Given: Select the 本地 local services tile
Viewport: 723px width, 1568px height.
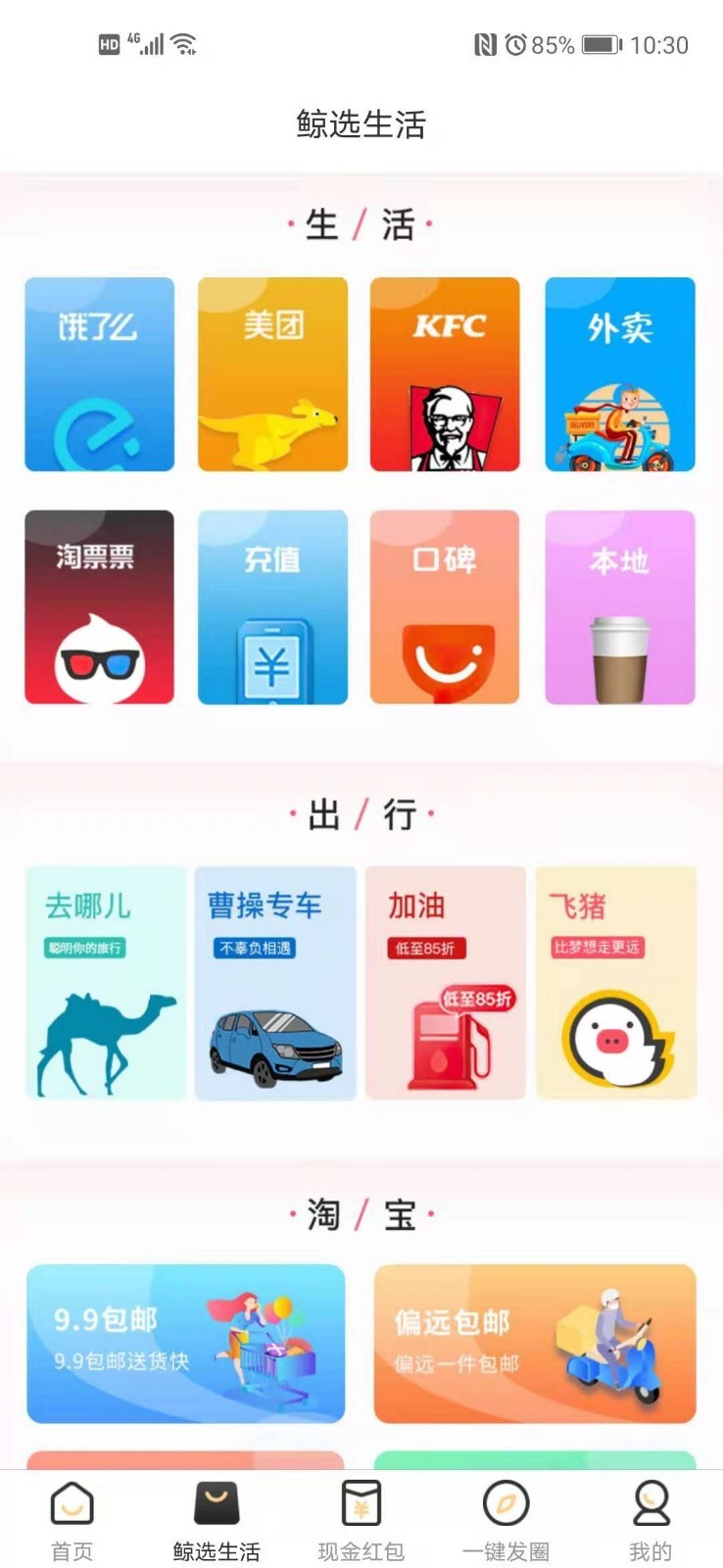Looking at the screenshot, I should click(x=619, y=607).
